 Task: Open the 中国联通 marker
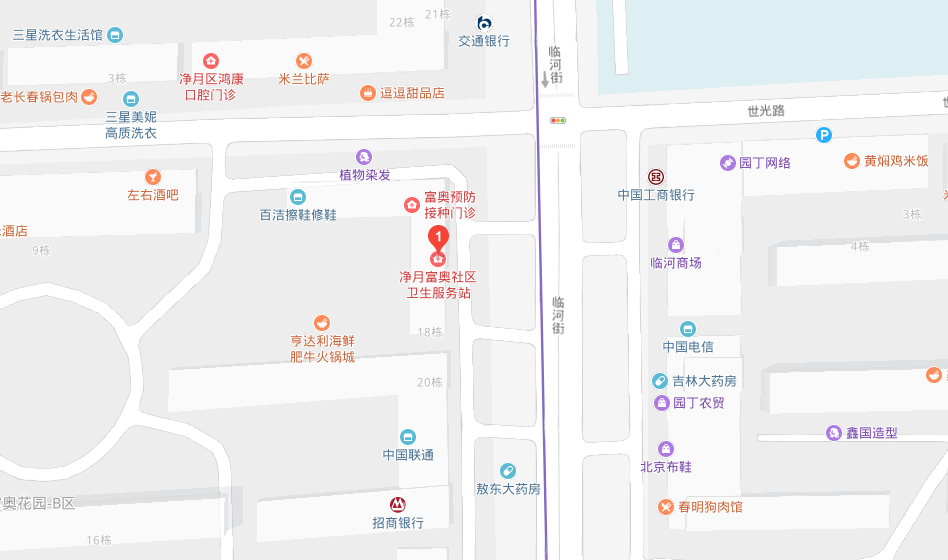(x=408, y=437)
